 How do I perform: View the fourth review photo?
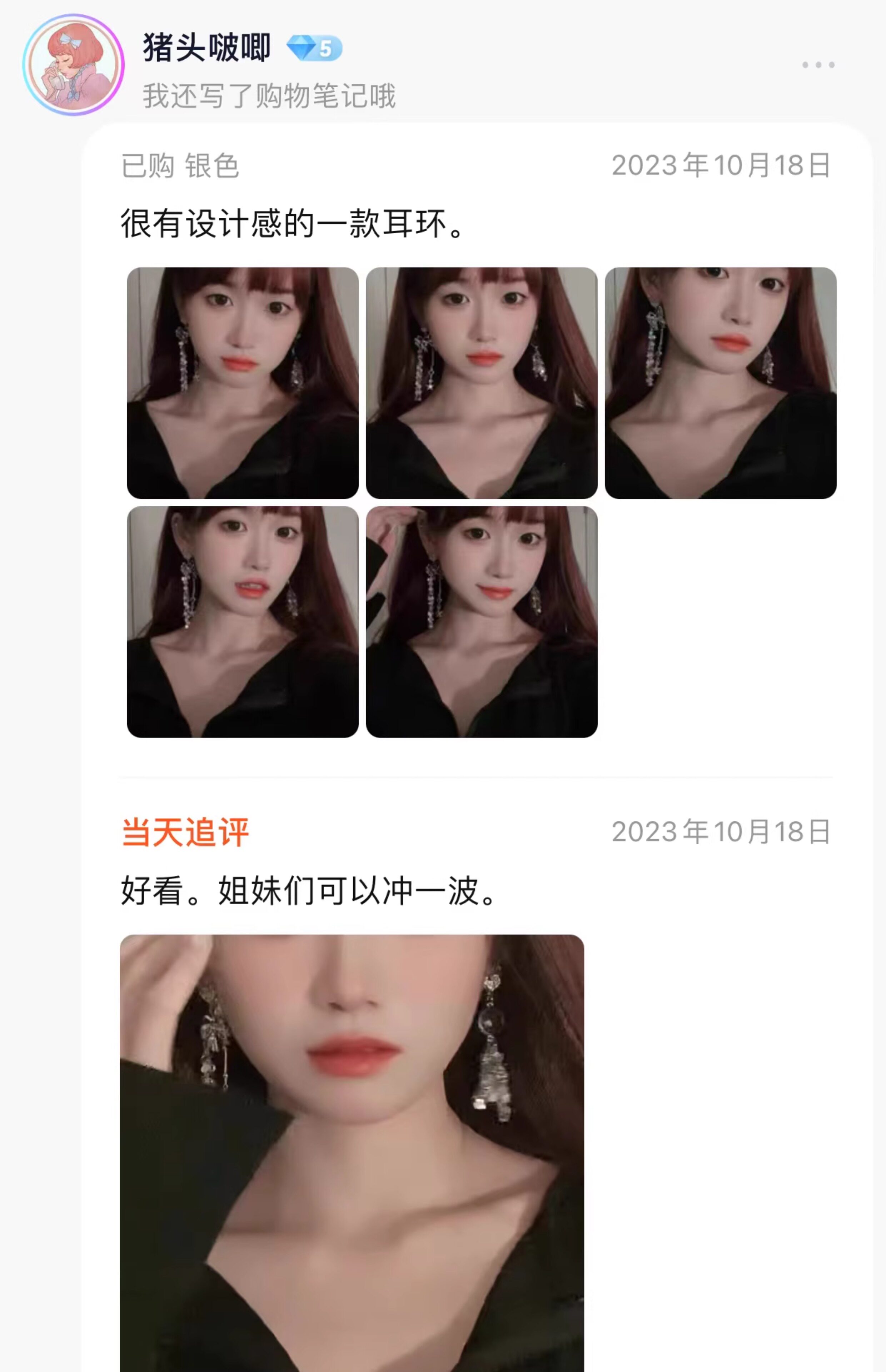coord(243,622)
